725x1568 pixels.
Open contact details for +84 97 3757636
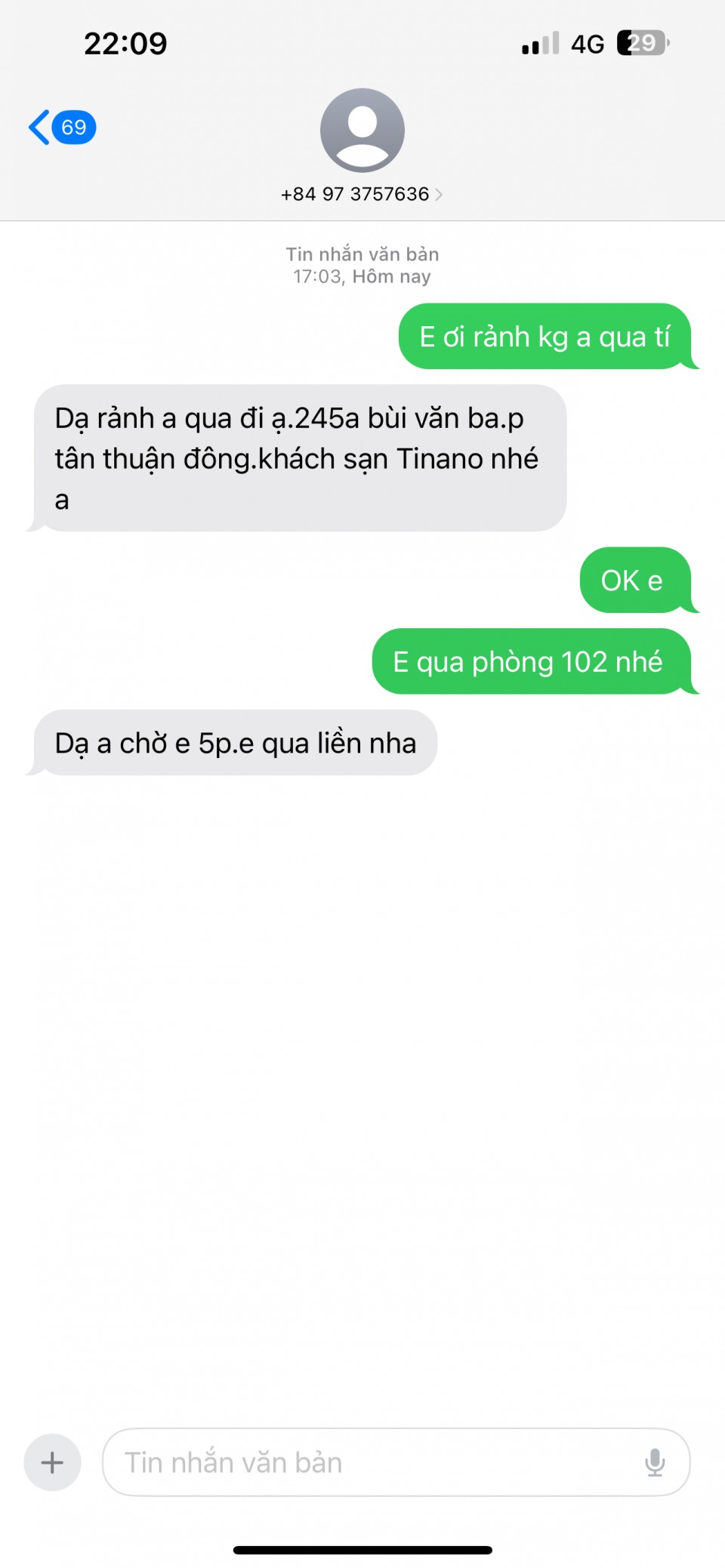362,194
